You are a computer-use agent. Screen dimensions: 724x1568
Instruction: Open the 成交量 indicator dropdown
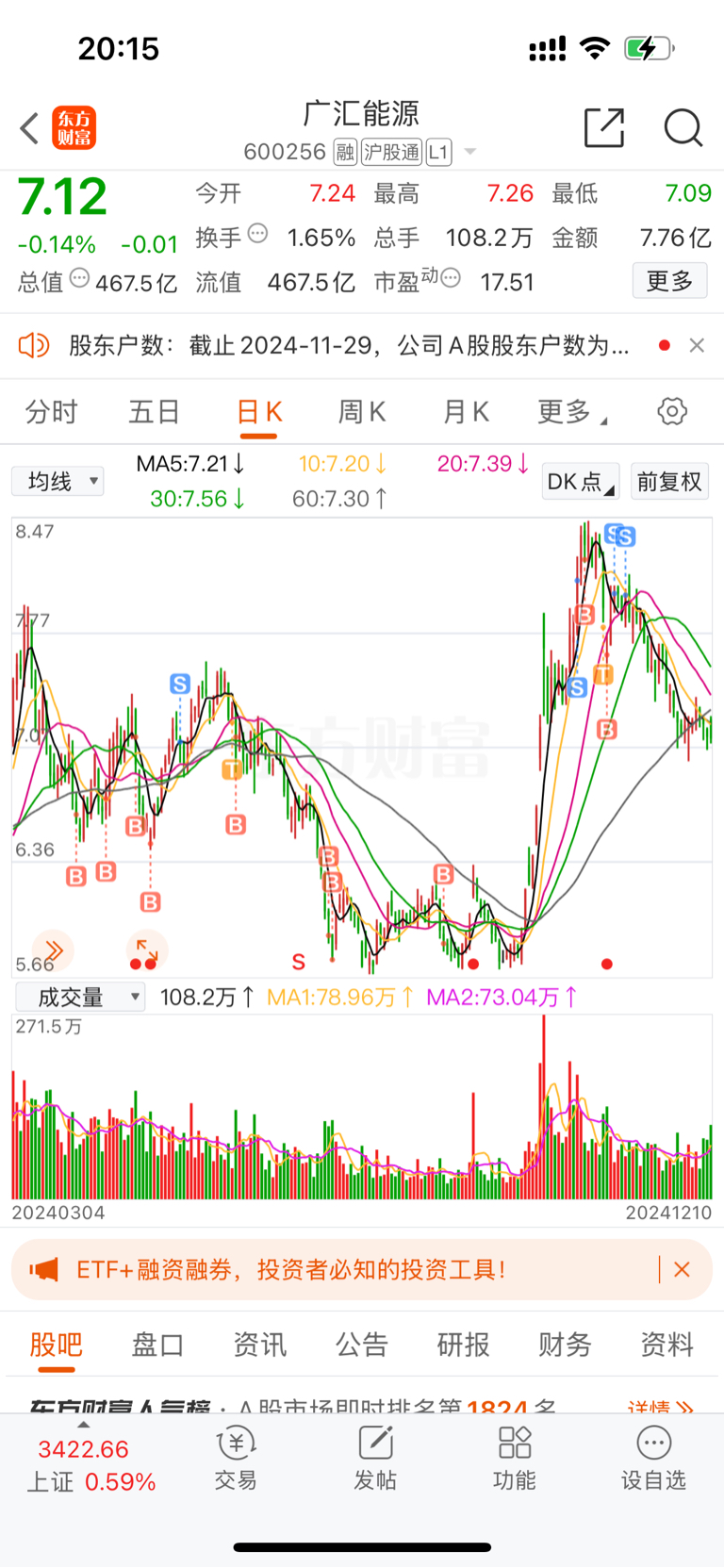pyautogui.click(x=80, y=998)
